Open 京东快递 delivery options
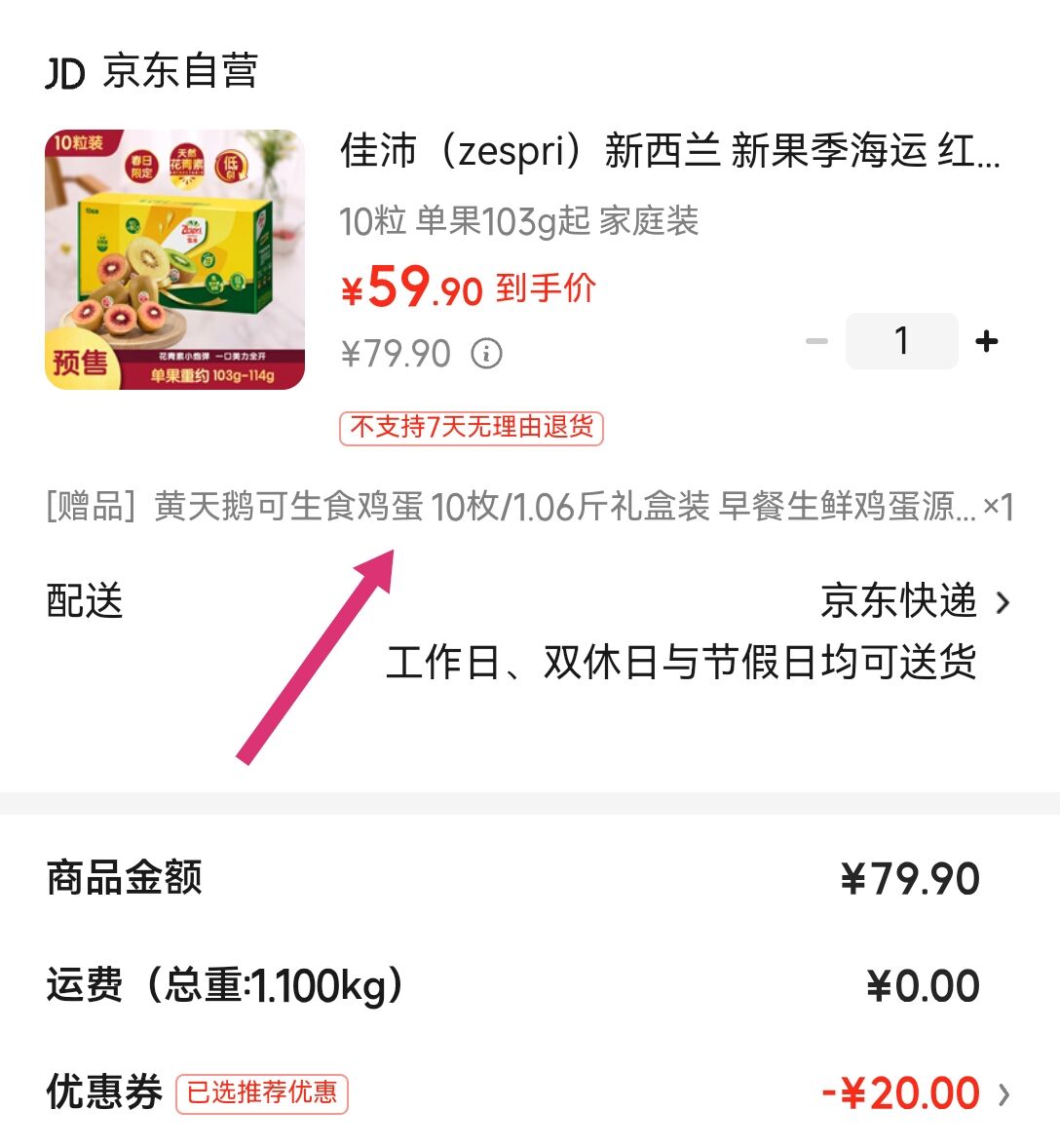The width and height of the screenshot is (1060, 1148). [x=914, y=601]
